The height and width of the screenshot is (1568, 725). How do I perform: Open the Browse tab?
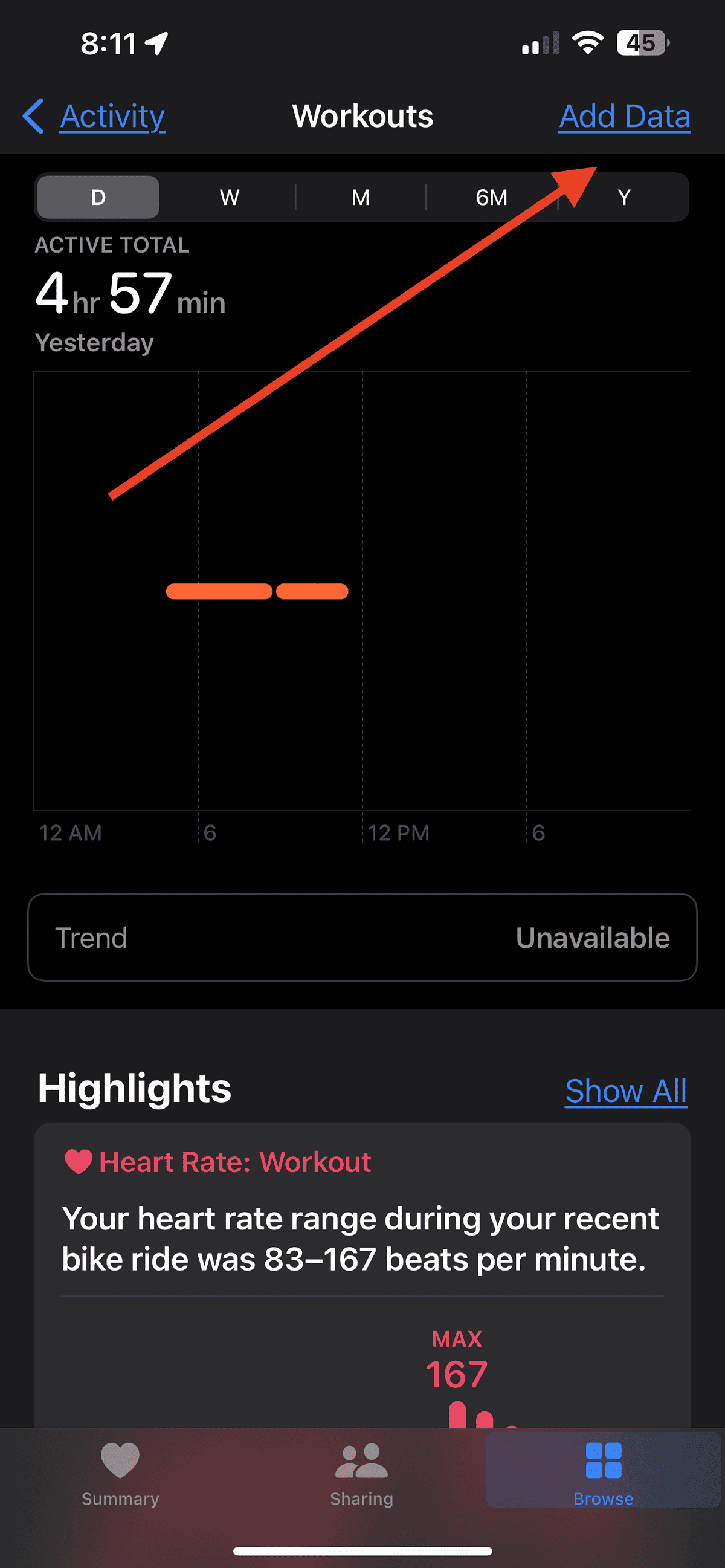pos(604,1472)
